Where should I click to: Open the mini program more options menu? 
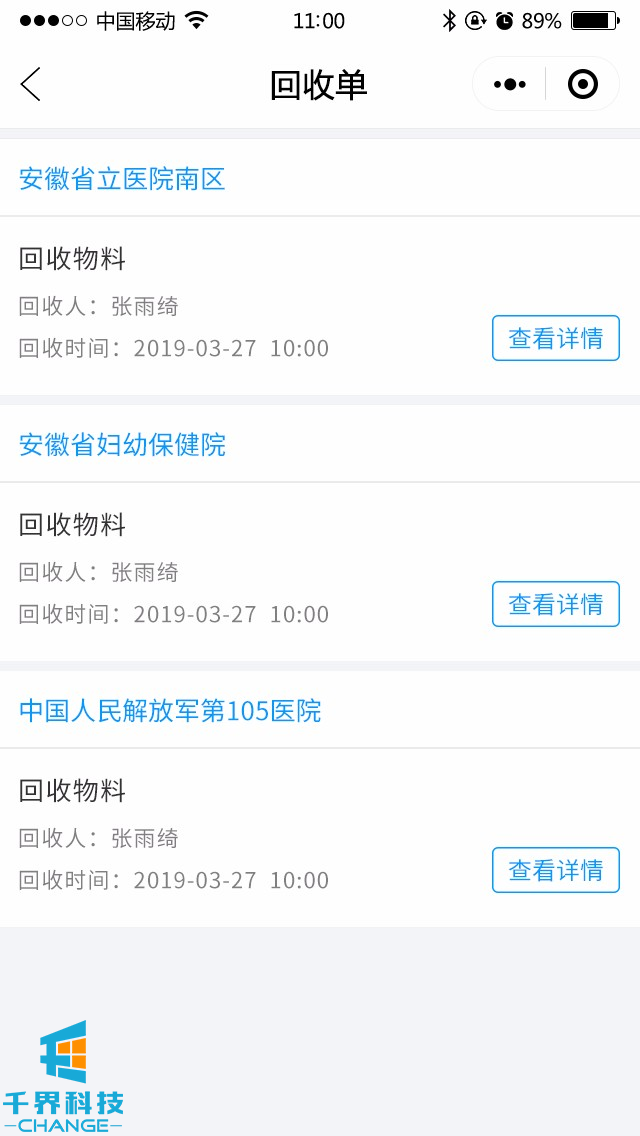510,84
